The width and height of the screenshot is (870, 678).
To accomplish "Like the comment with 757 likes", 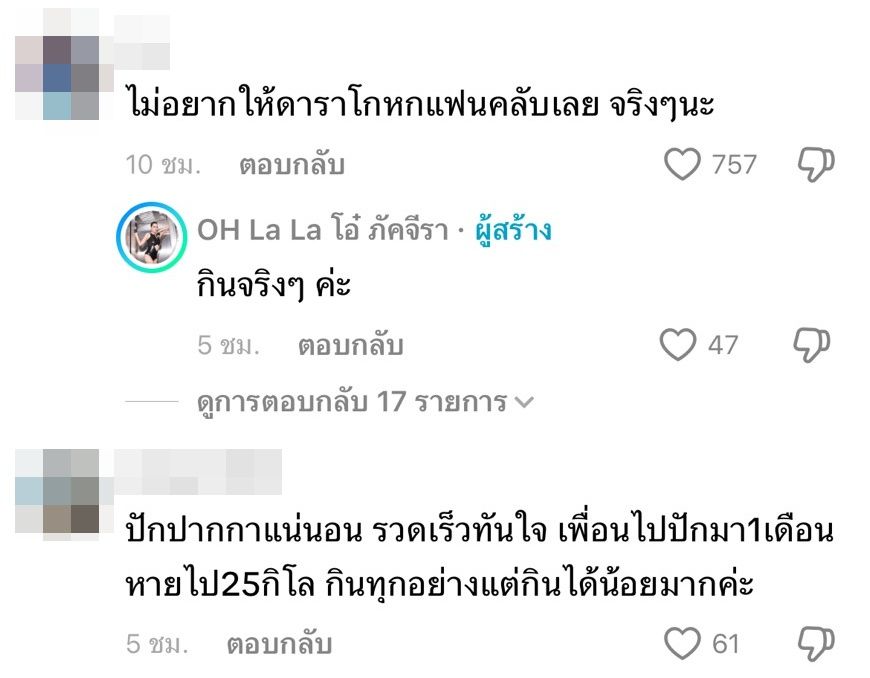I will pyautogui.click(x=683, y=164).
